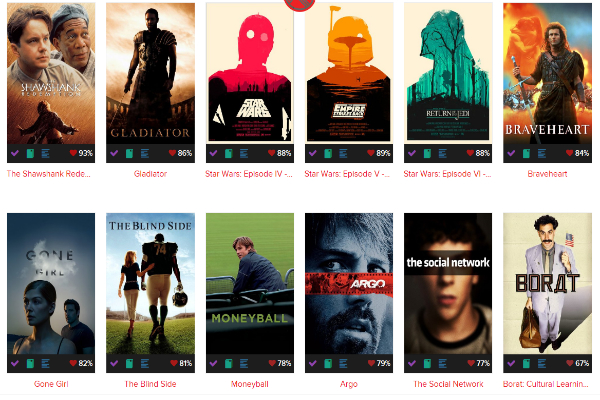
Task: Open the Braveheart movie poster
Action: [547, 73]
